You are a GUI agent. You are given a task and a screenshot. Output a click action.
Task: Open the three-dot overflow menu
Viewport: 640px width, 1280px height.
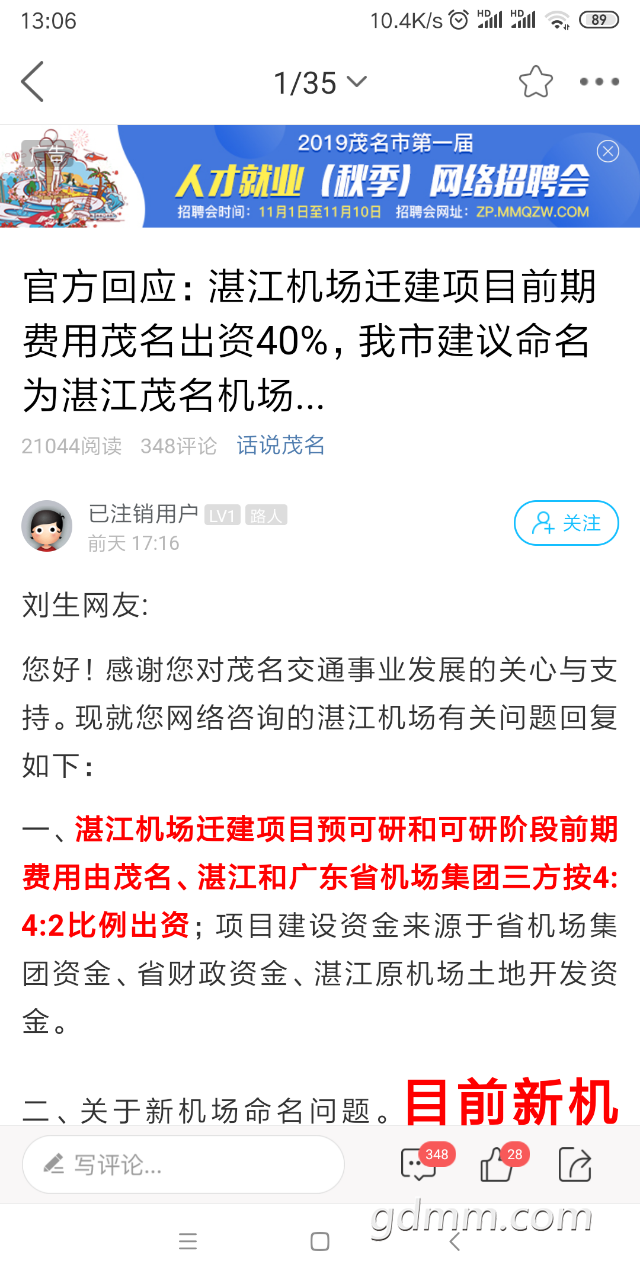[600, 82]
